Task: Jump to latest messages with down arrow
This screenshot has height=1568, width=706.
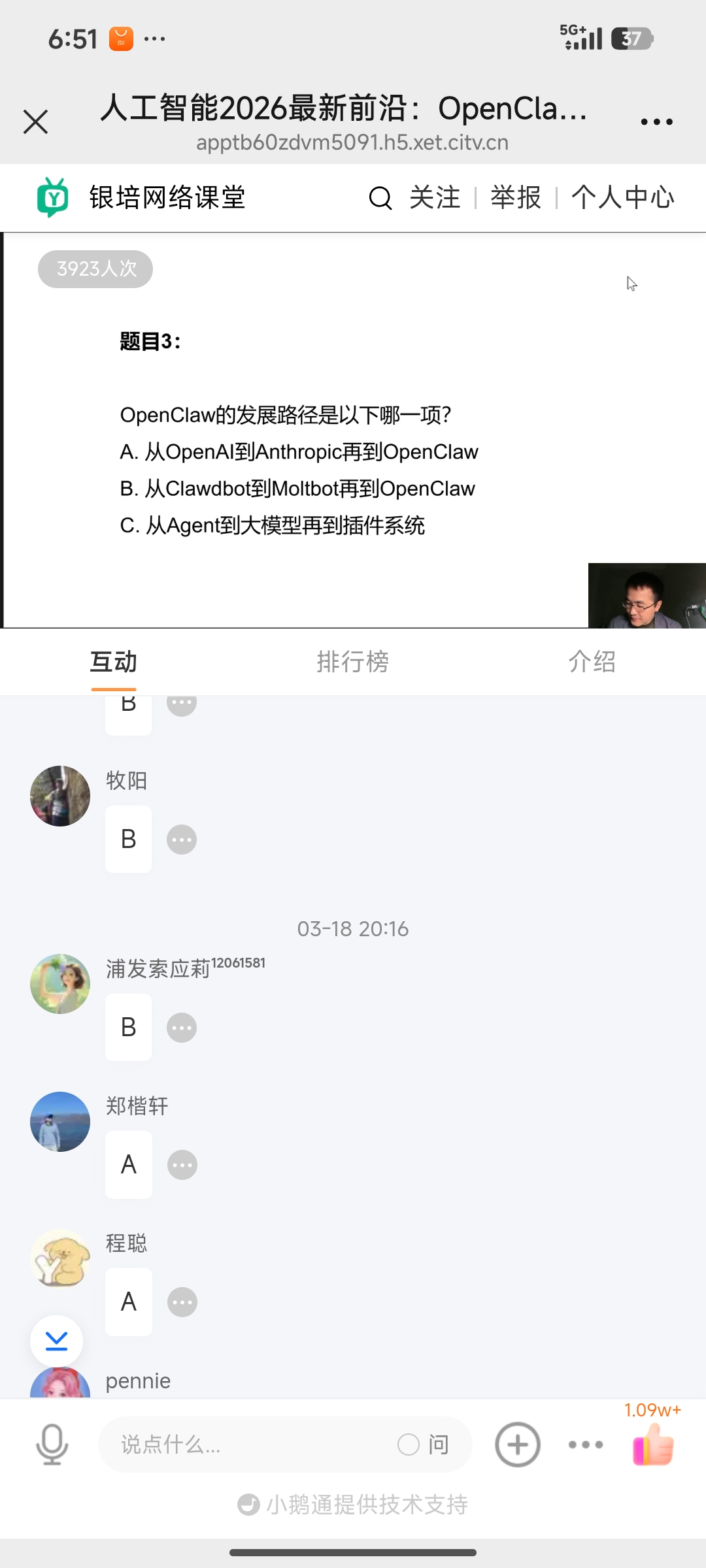Action: [57, 1341]
